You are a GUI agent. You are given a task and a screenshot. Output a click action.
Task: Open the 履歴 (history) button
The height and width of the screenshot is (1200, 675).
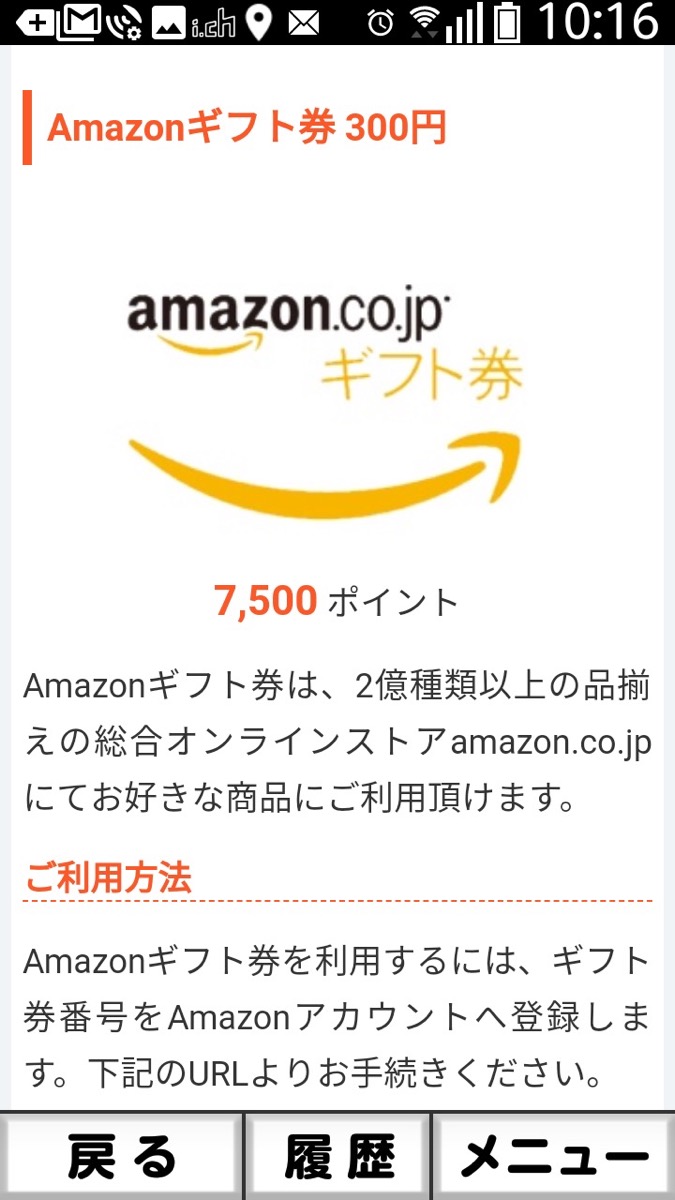[338, 1157]
